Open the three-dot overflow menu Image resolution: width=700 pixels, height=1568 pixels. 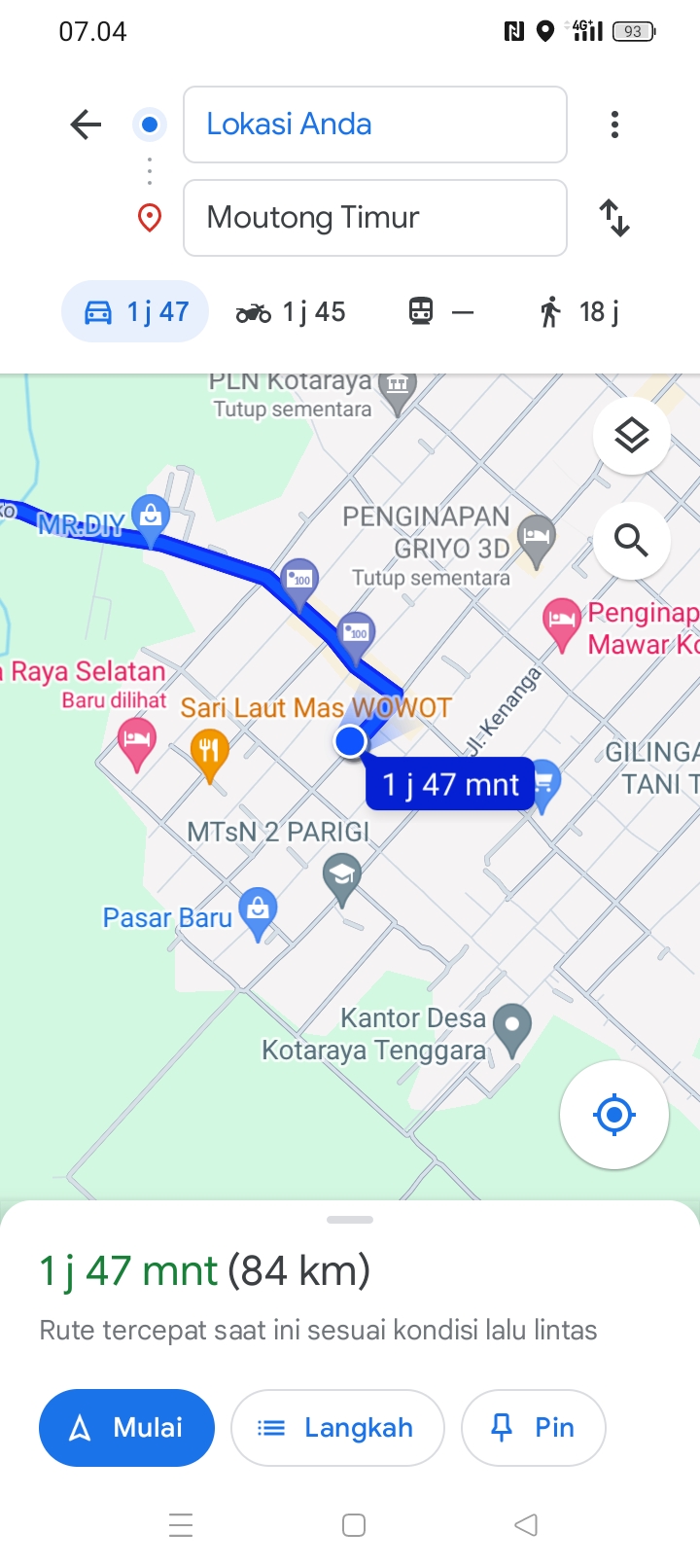[x=614, y=125]
